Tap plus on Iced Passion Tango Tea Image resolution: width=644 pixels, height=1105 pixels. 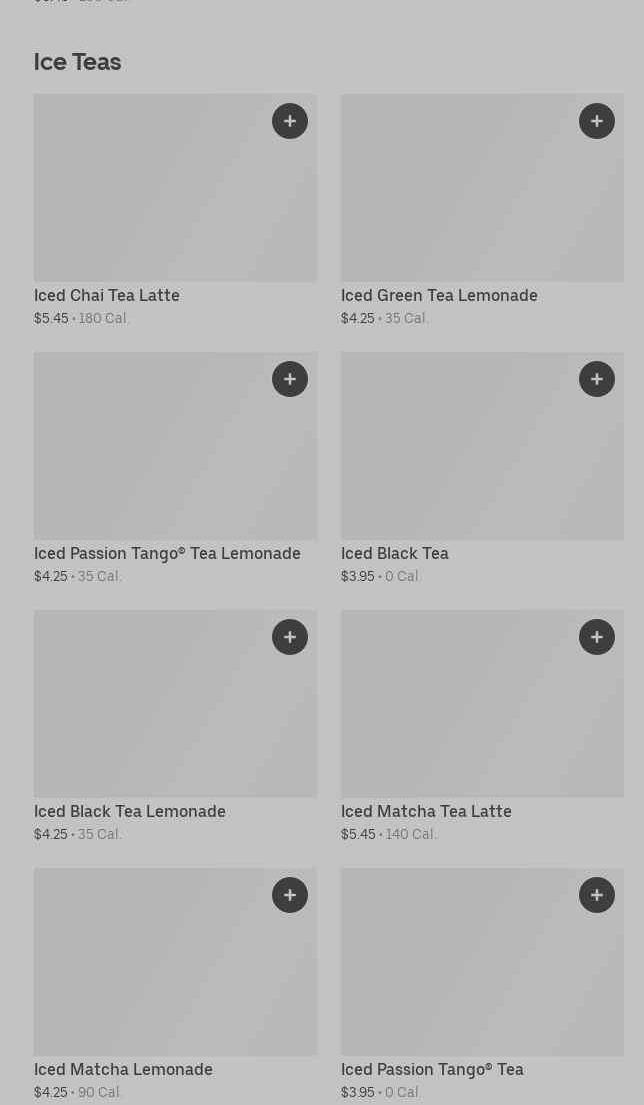point(597,895)
